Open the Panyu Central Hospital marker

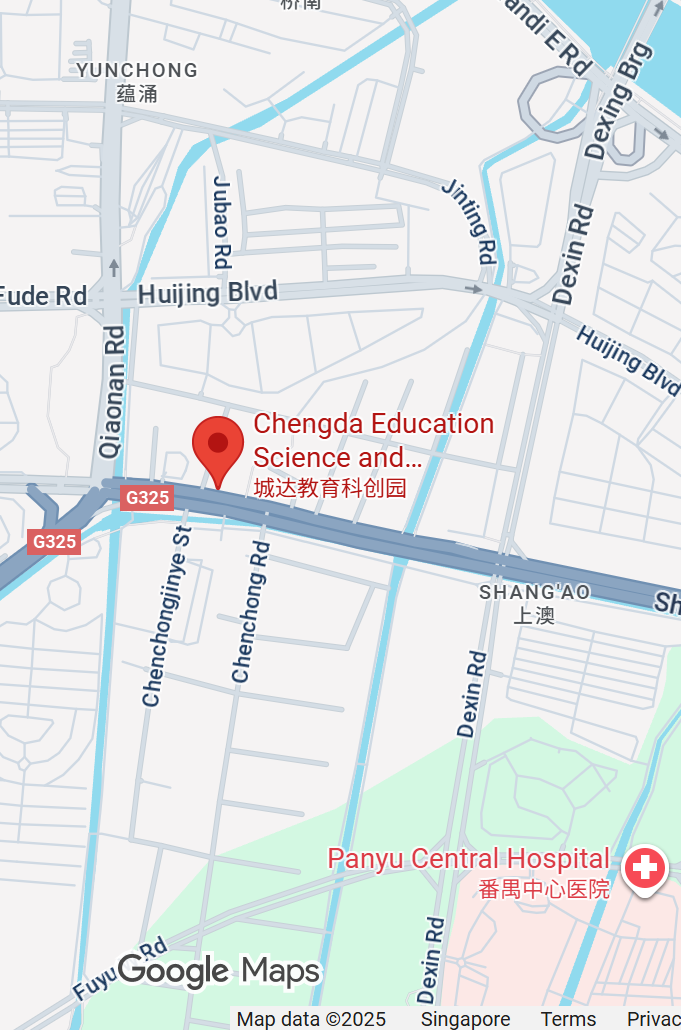click(645, 868)
